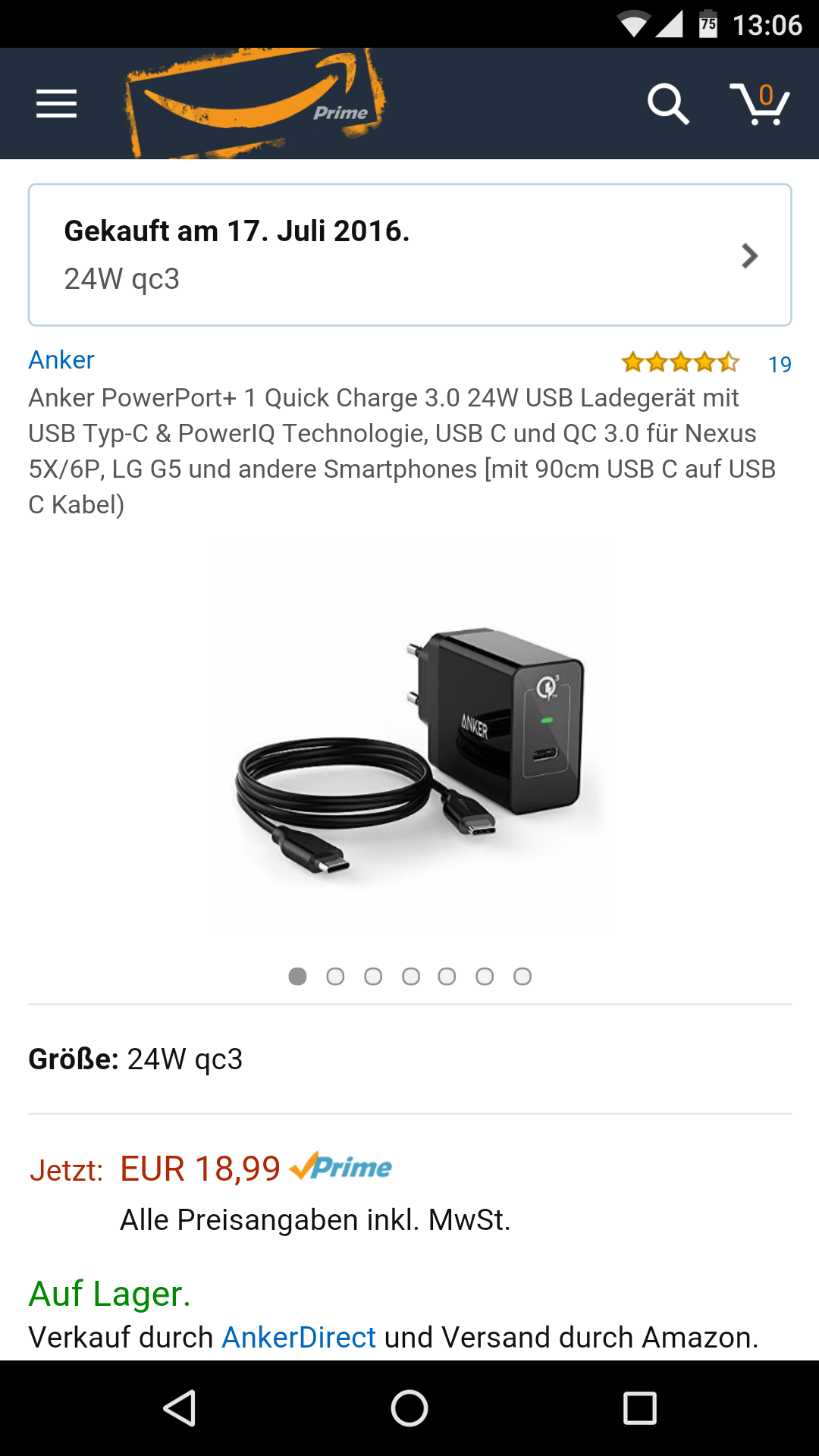Open recent apps overview
This screenshot has height=1456, width=819.
[x=639, y=1408]
